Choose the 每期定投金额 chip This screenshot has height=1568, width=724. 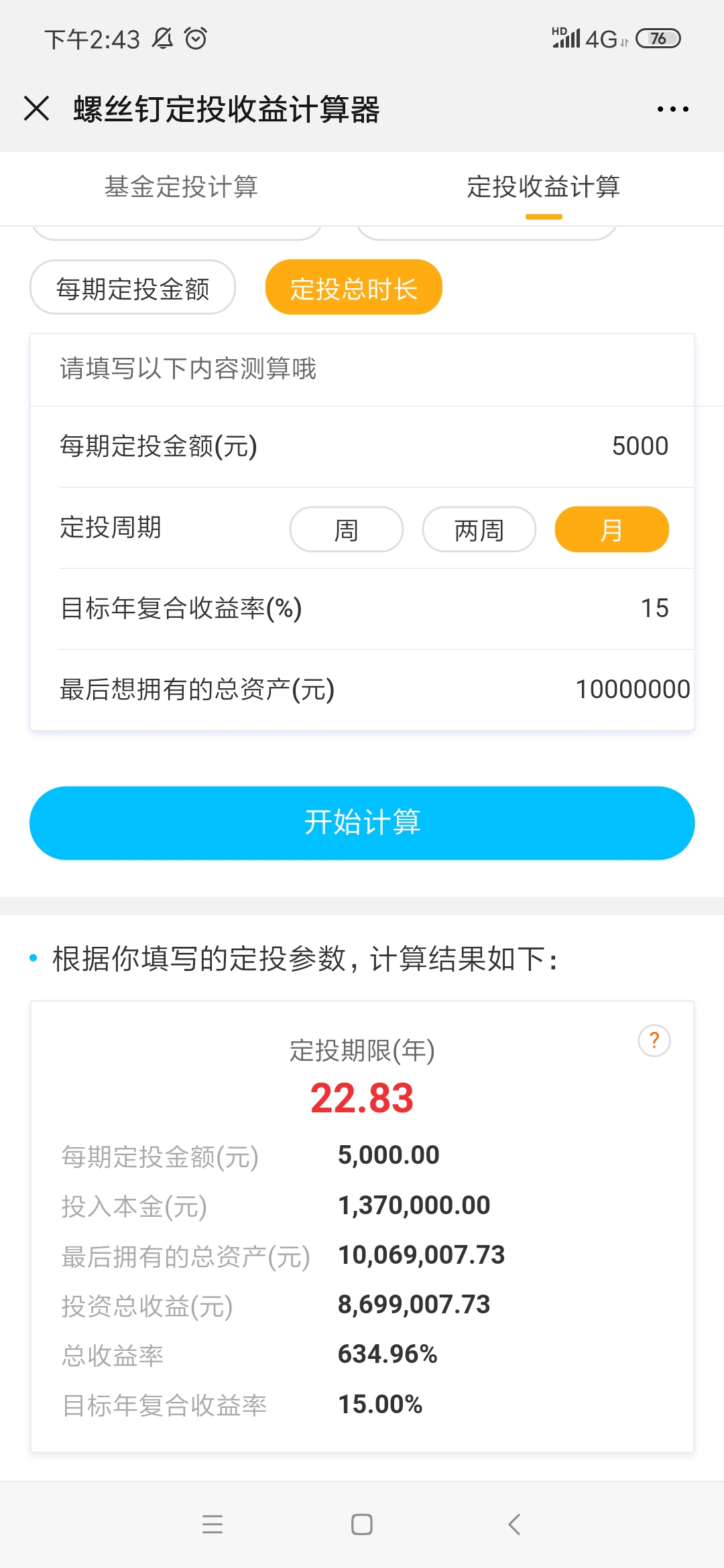point(133,287)
